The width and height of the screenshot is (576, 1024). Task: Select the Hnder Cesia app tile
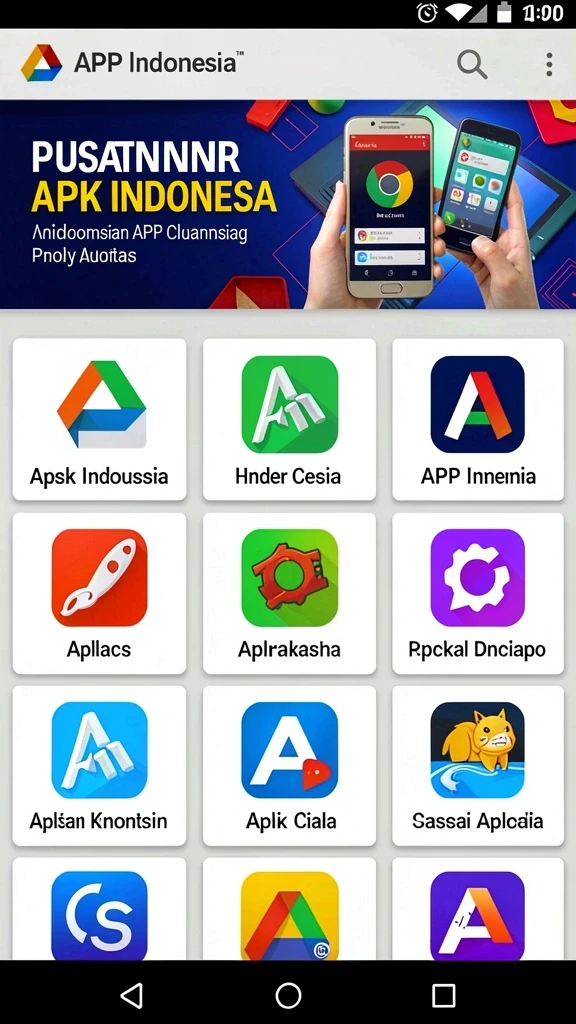pos(289,419)
